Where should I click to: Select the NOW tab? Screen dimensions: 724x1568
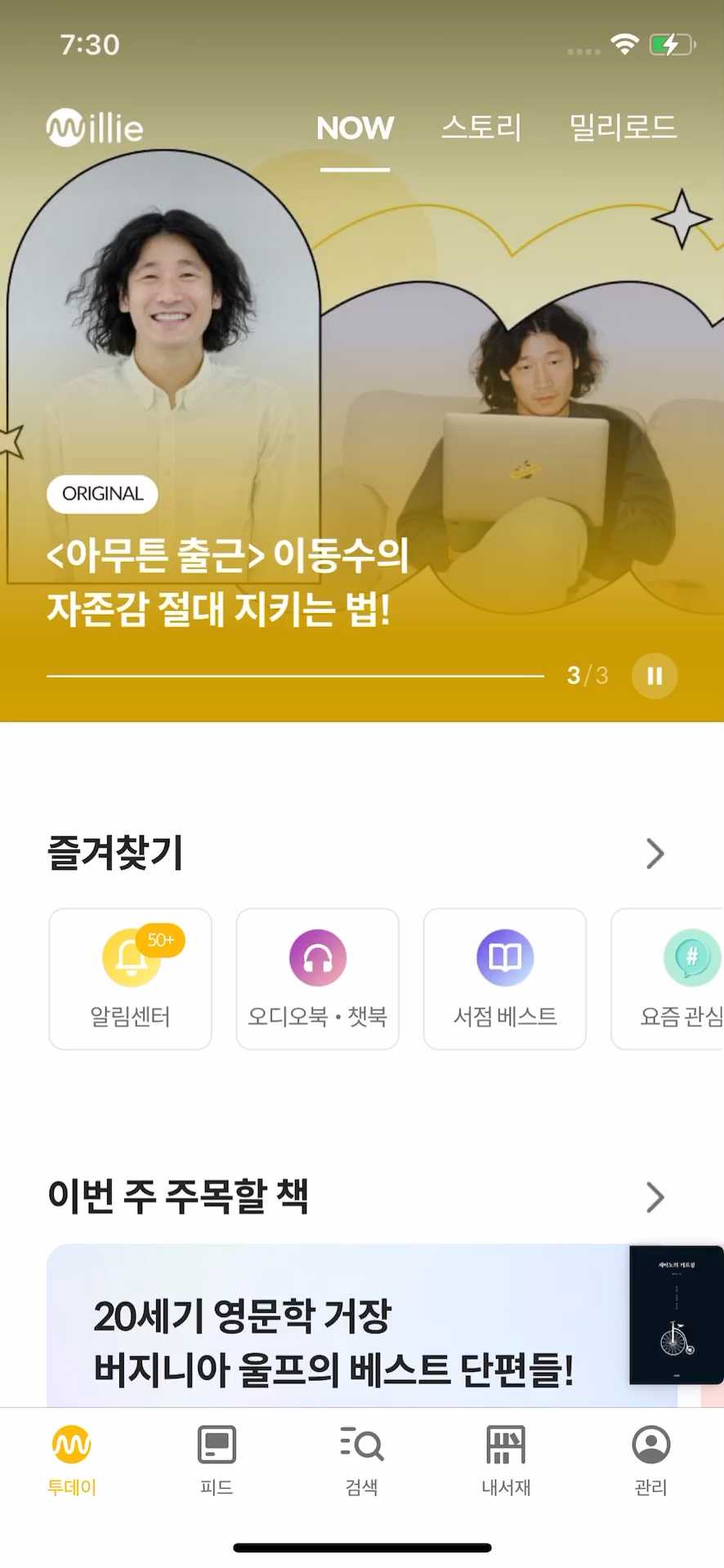tap(355, 127)
